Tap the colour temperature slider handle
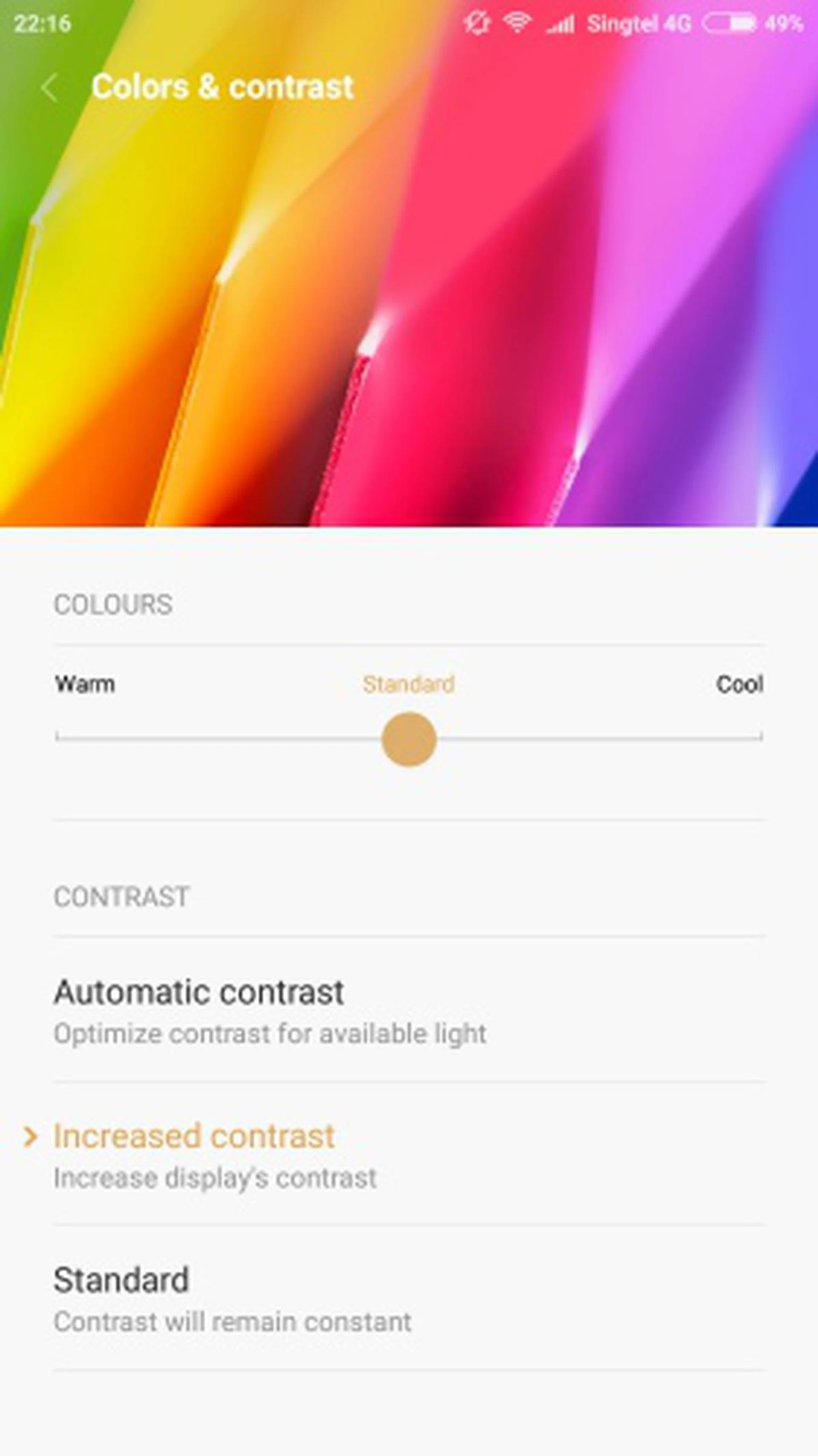The image size is (818, 1456). point(409,740)
